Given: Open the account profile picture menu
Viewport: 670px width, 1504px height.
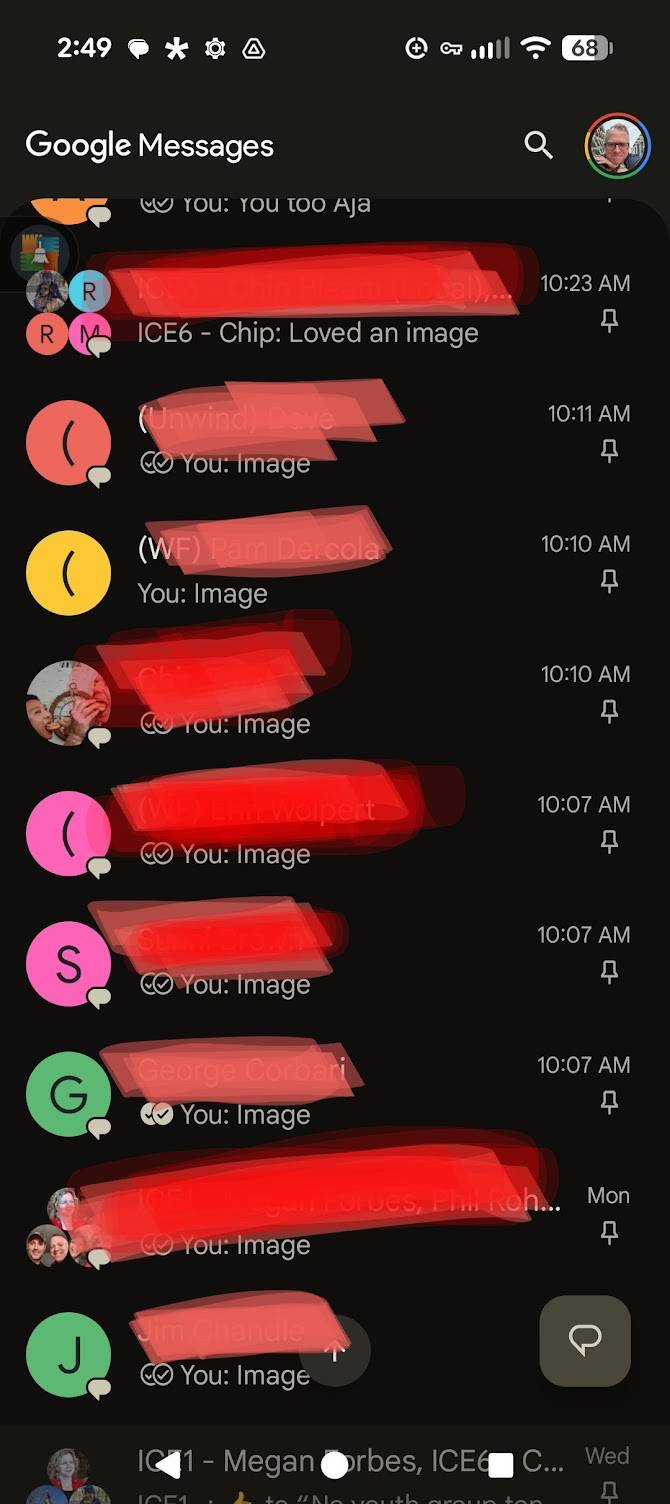Looking at the screenshot, I should 617,146.
